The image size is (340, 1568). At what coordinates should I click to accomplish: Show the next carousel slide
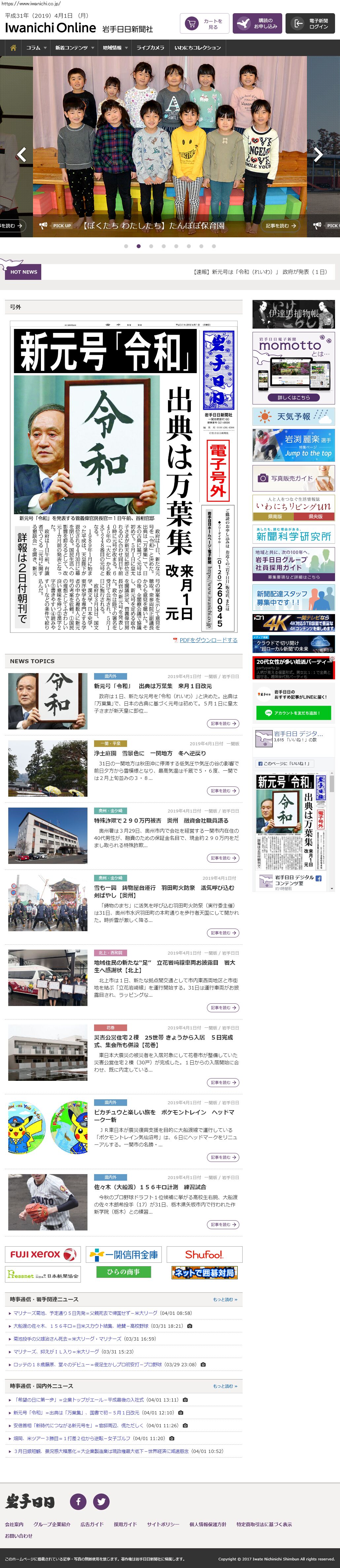coord(318,155)
